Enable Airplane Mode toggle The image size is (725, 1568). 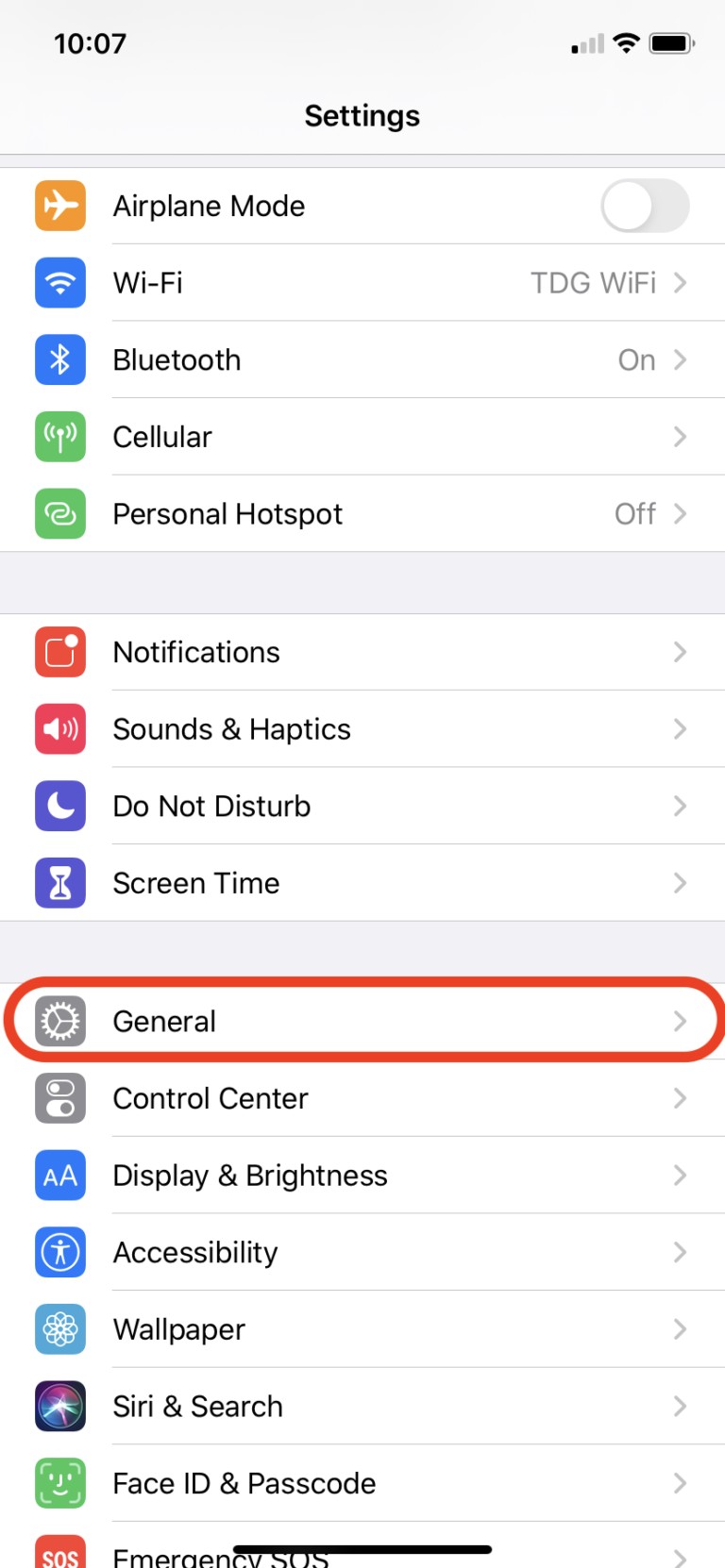tap(645, 206)
